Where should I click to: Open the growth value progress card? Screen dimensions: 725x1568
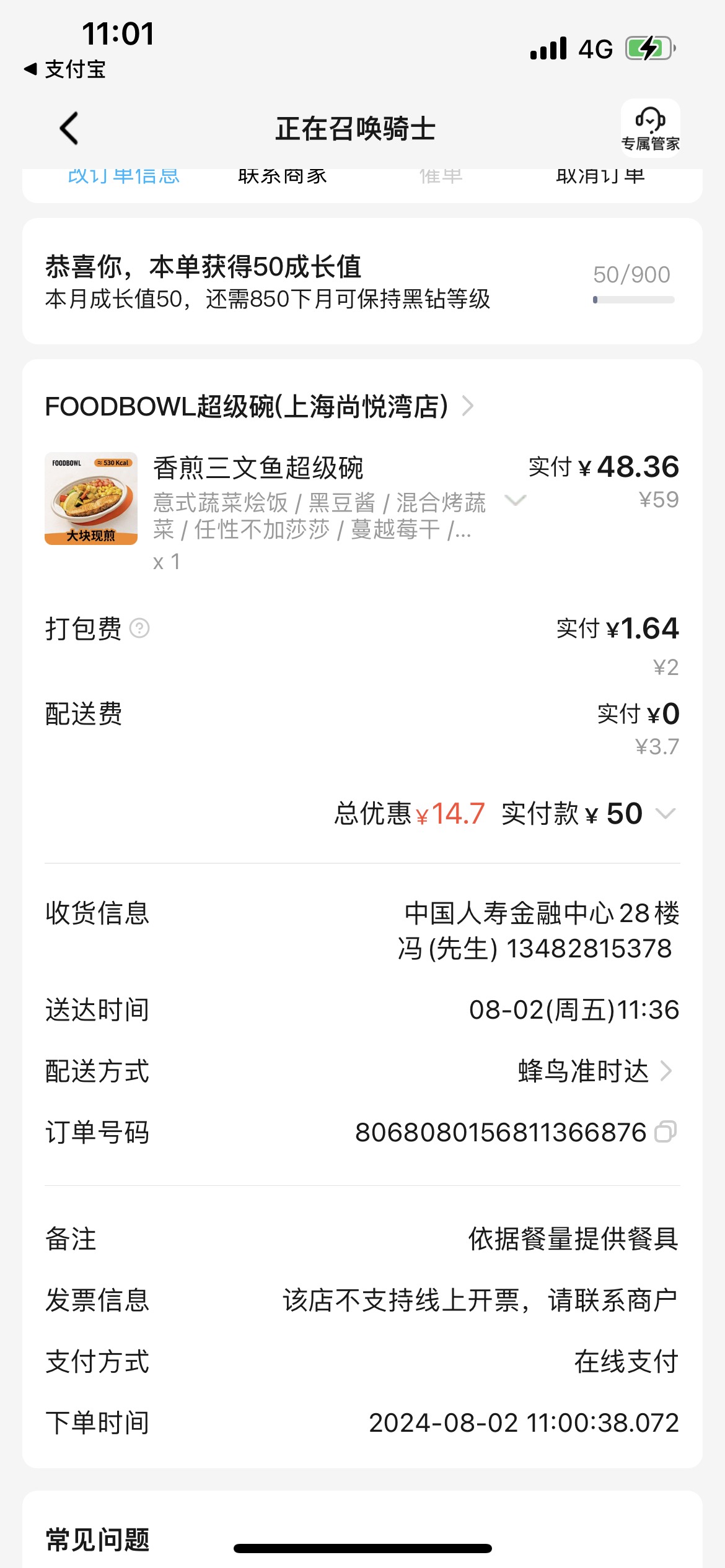[x=362, y=281]
